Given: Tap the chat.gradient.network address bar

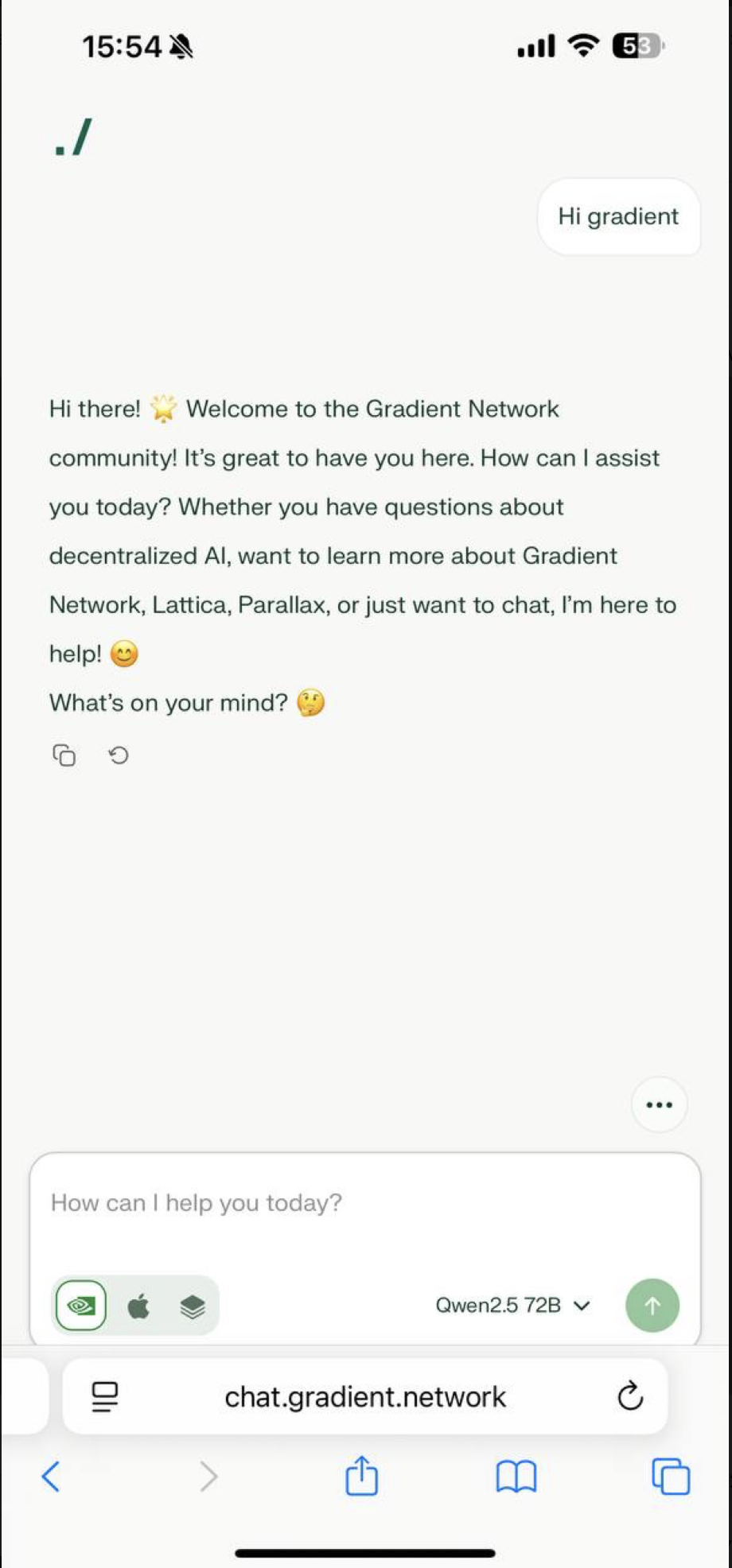Looking at the screenshot, I should (x=365, y=1396).
